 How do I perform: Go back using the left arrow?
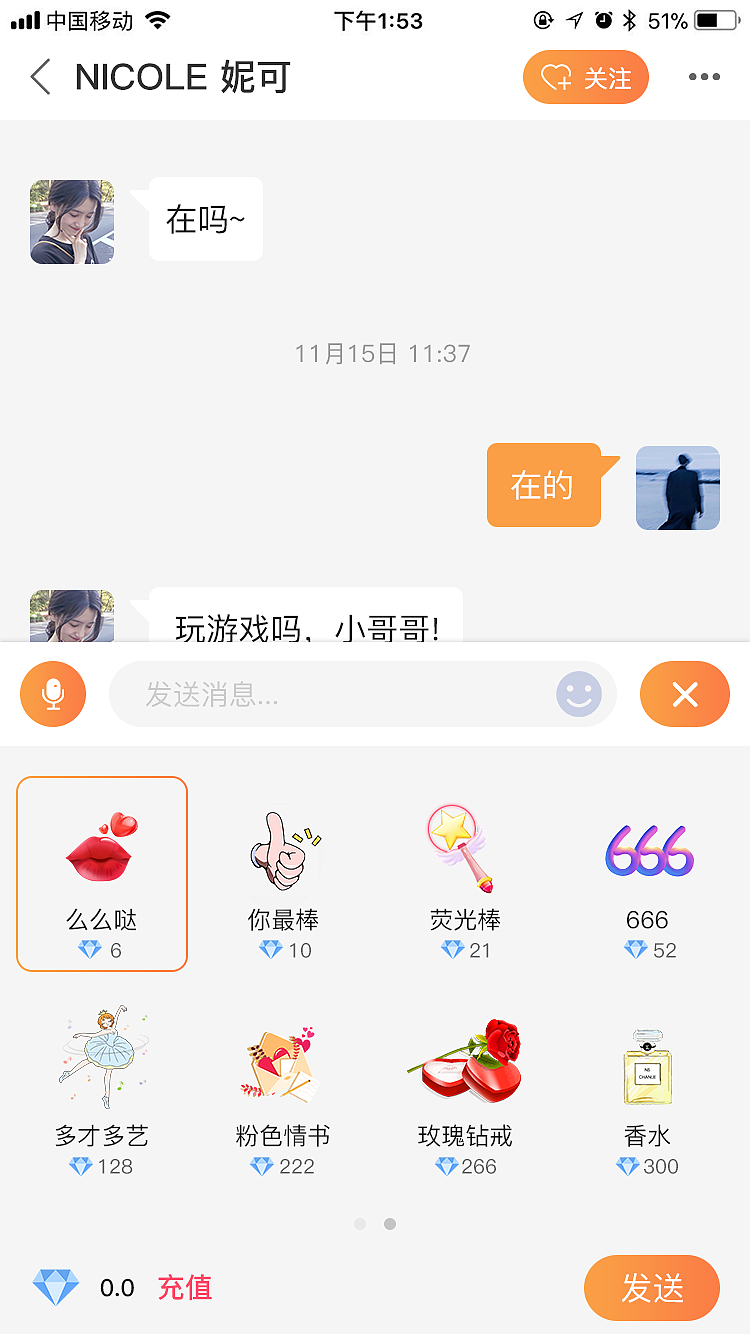point(40,77)
